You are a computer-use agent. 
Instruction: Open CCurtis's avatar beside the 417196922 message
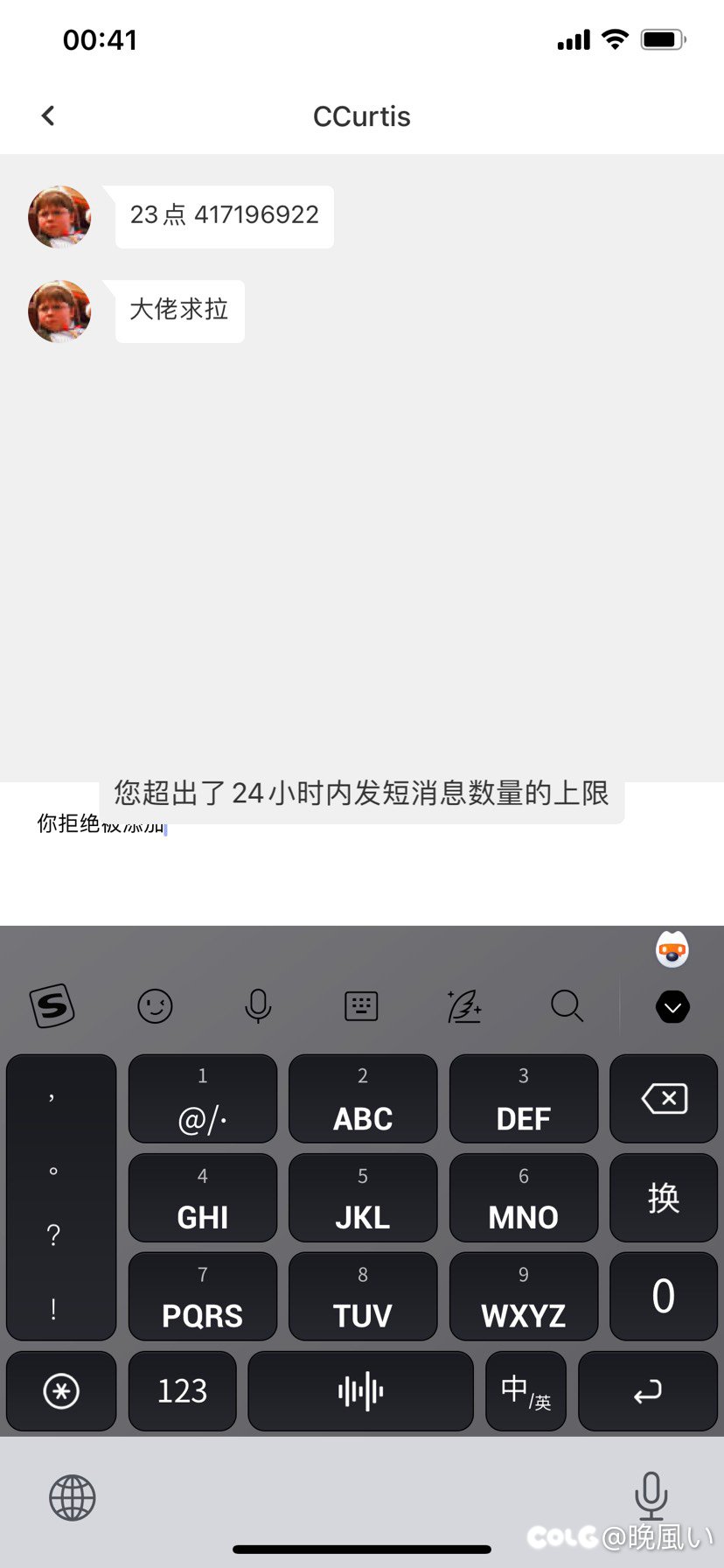[59, 216]
